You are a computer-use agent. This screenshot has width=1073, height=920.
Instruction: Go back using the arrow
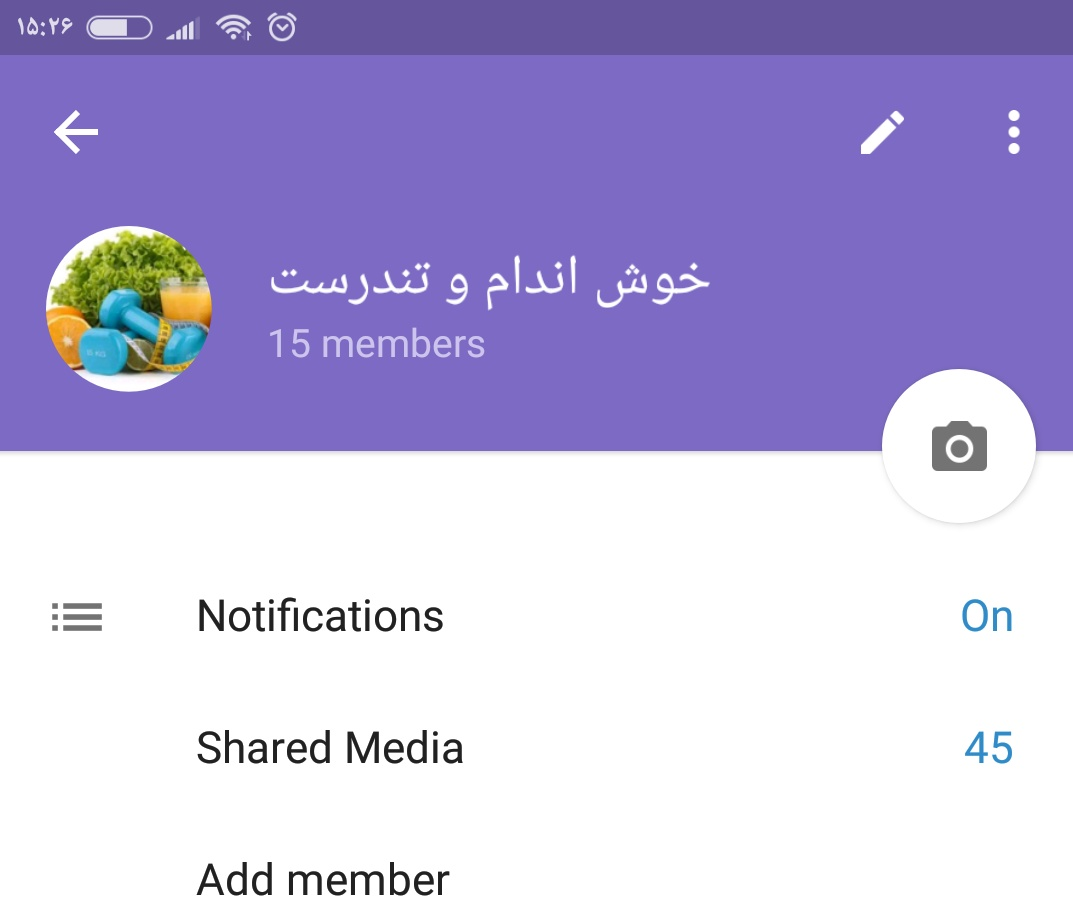click(76, 133)
